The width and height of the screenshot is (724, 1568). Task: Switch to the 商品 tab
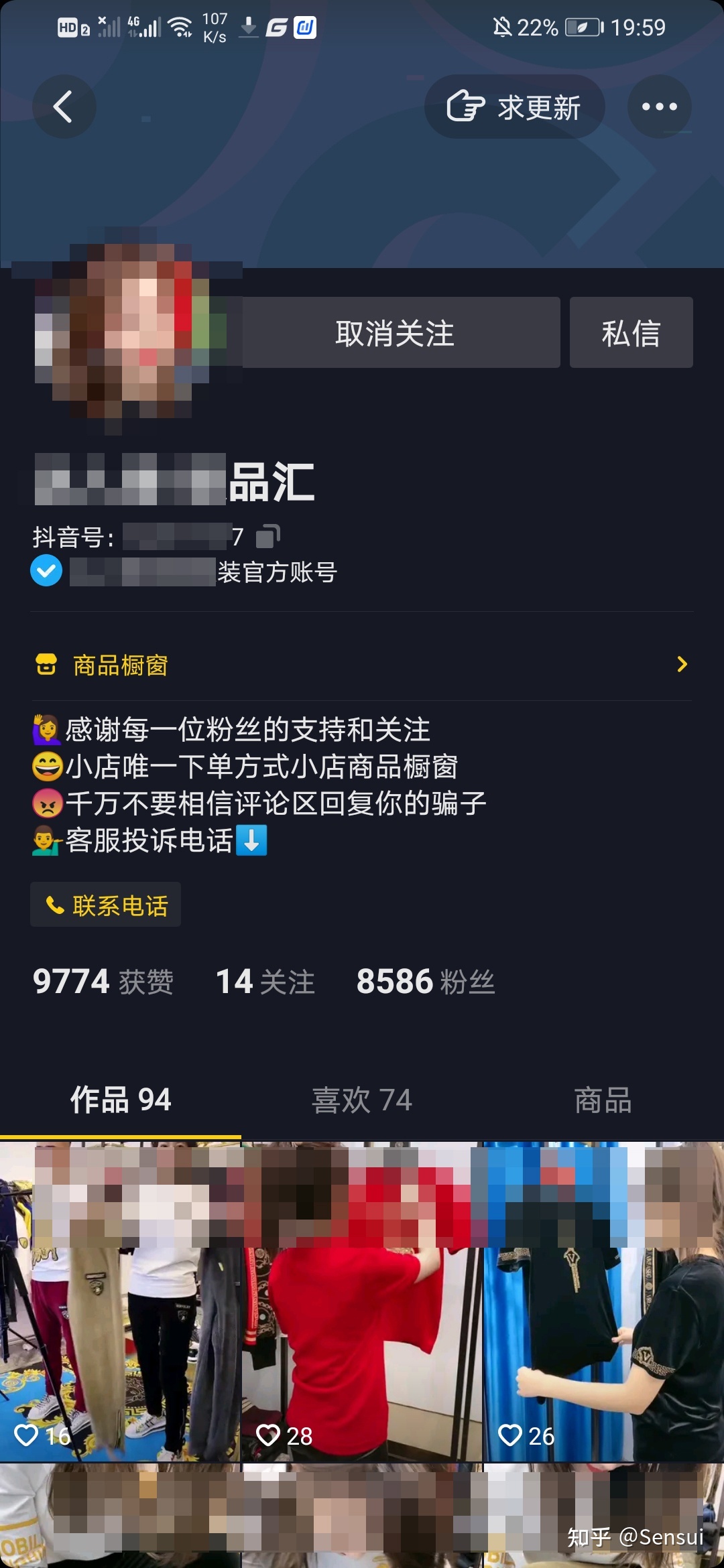tap(603, 1100)
